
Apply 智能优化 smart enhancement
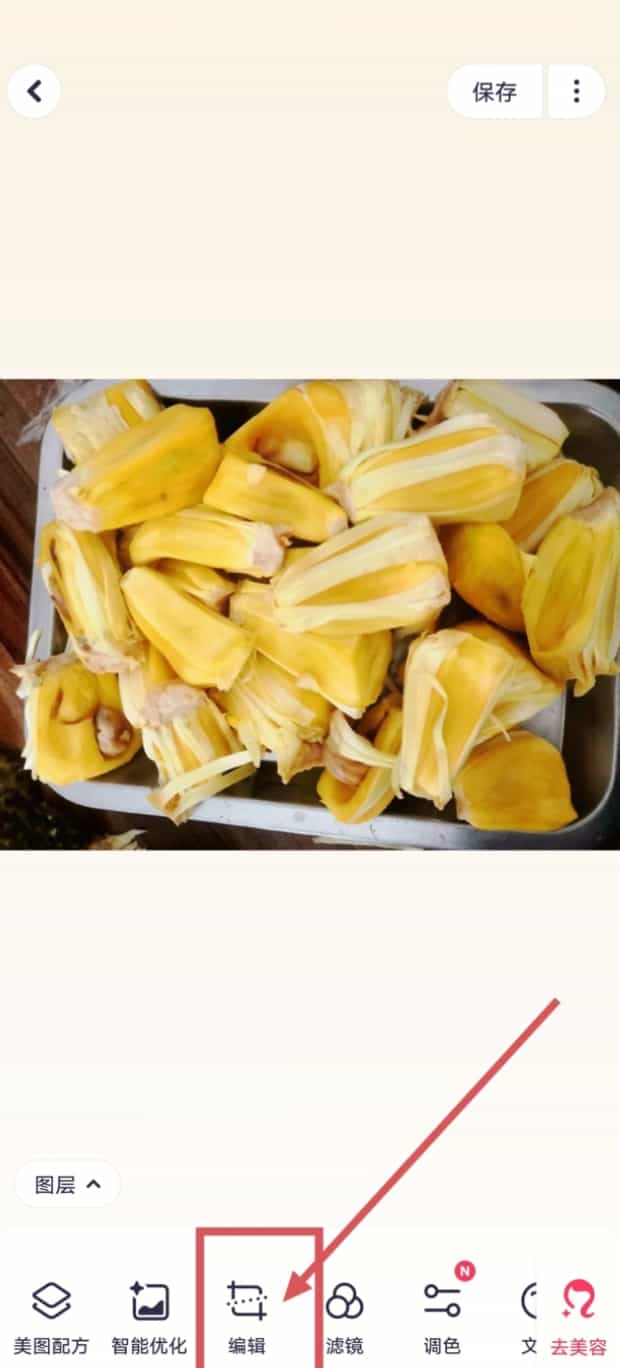pyautogui.click(x=149, y=1316)
